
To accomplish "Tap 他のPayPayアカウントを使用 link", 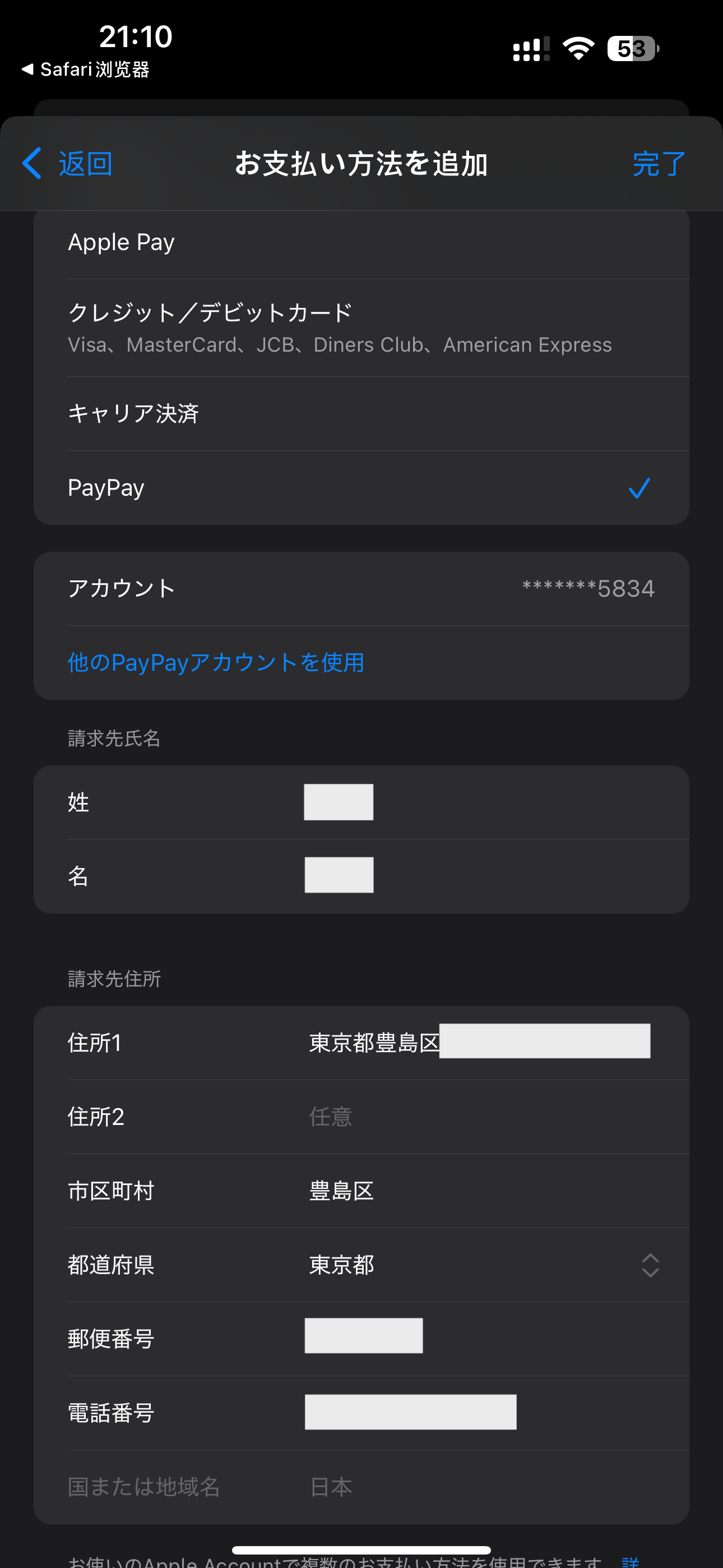I will (216, 662).
